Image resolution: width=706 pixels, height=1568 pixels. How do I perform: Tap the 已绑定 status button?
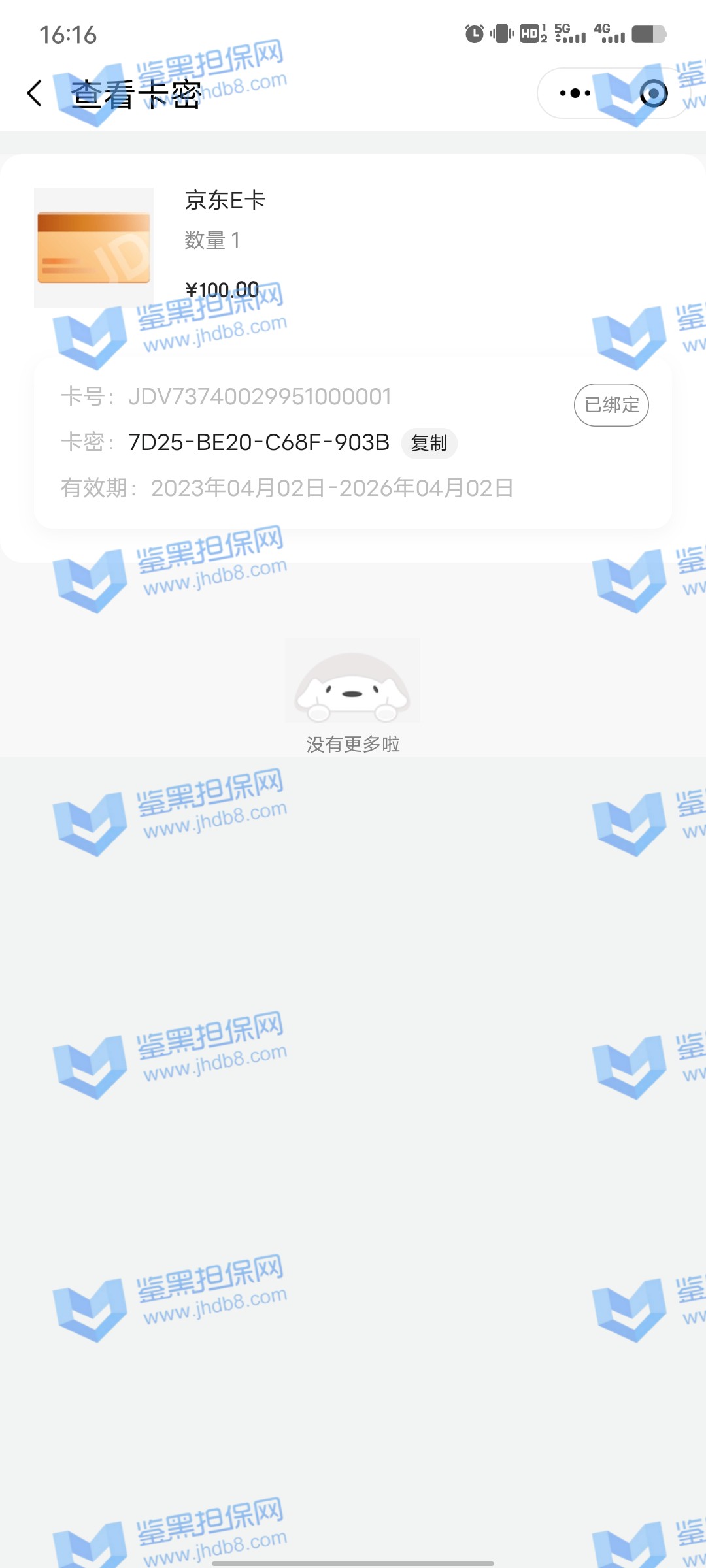(611, 405)
